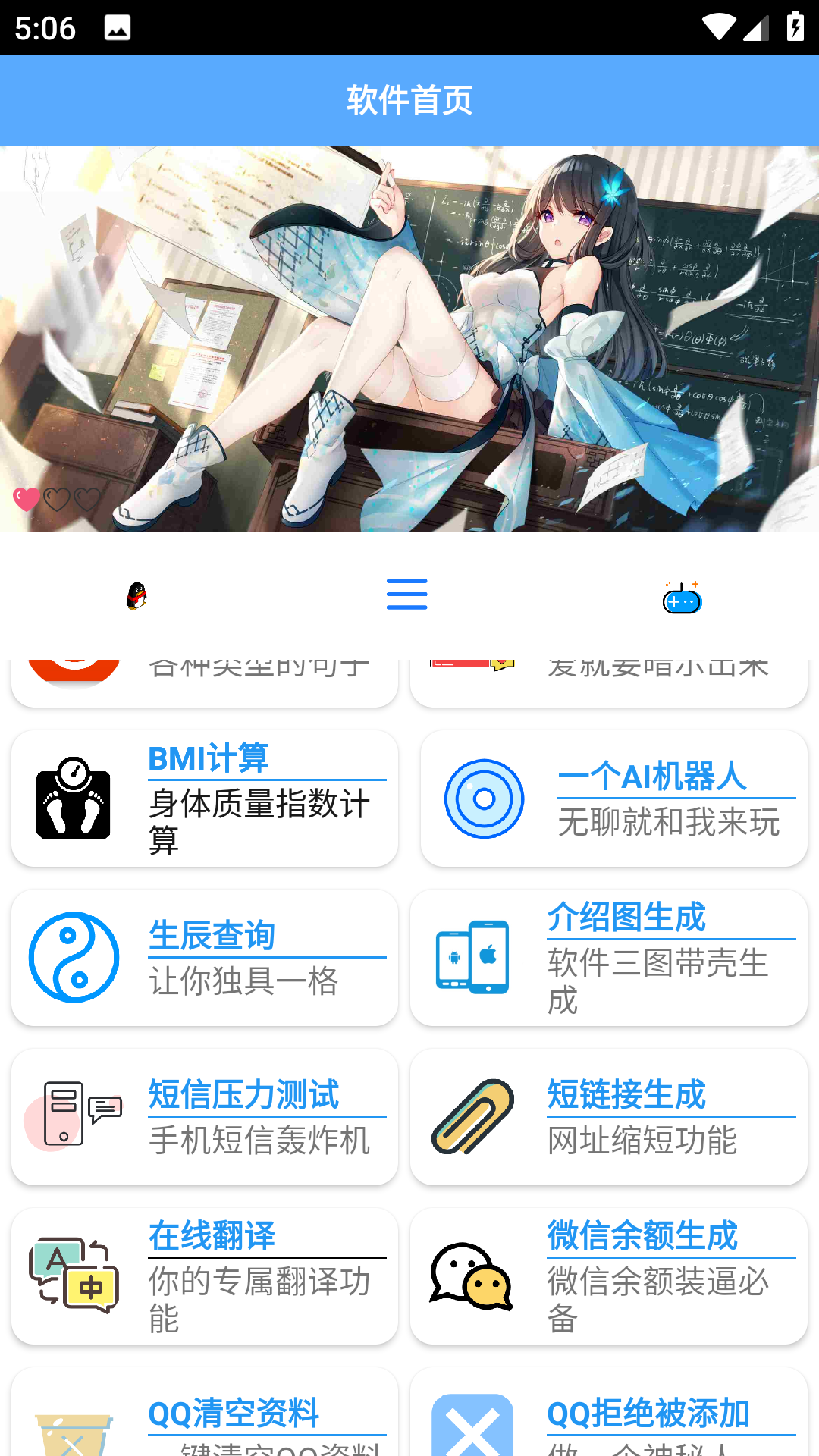Tap the anime girl banner image
This screenshot has height=1456, width=819.
point(409,334)
